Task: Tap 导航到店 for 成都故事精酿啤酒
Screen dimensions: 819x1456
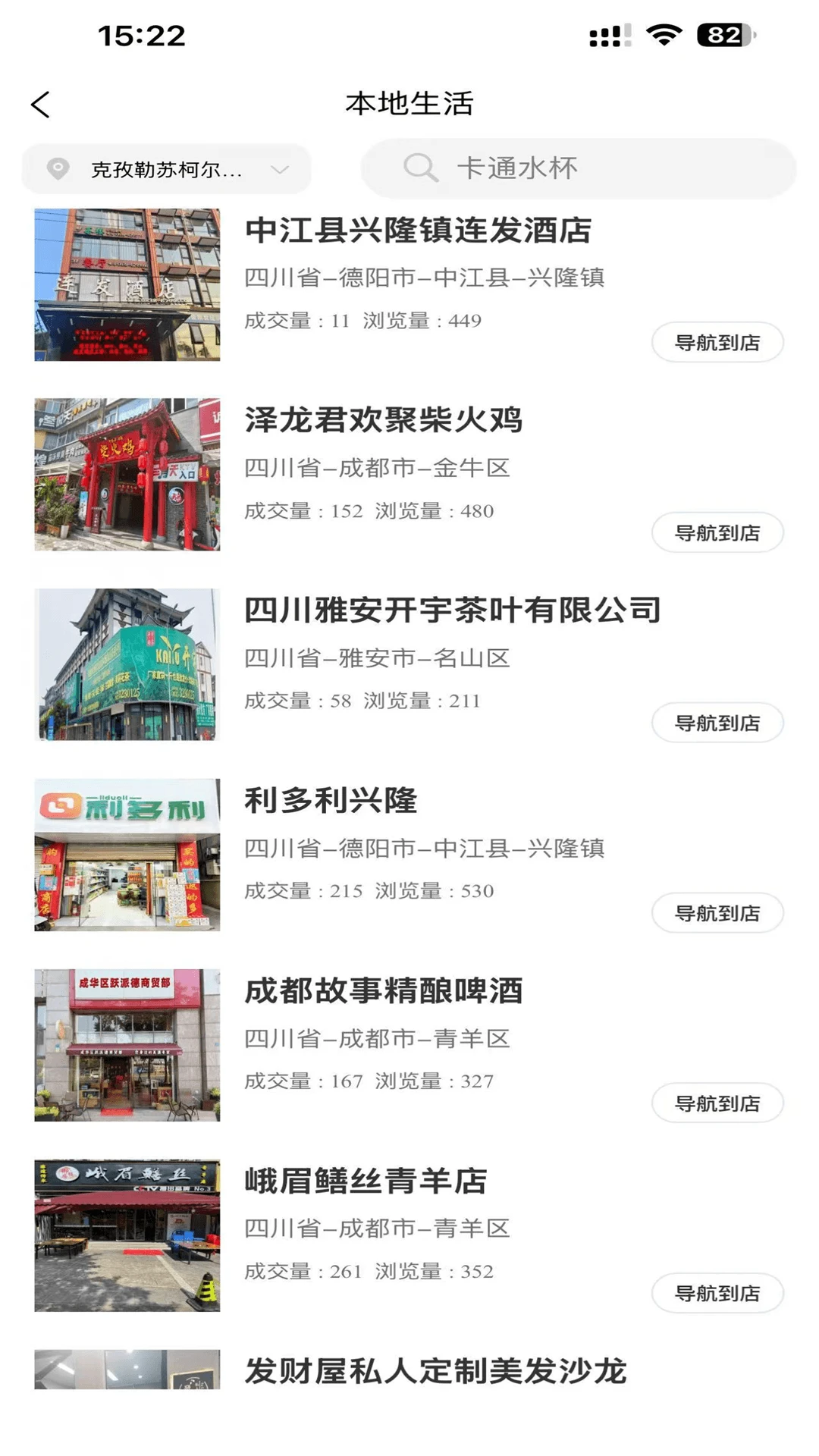Action: 717,1103
